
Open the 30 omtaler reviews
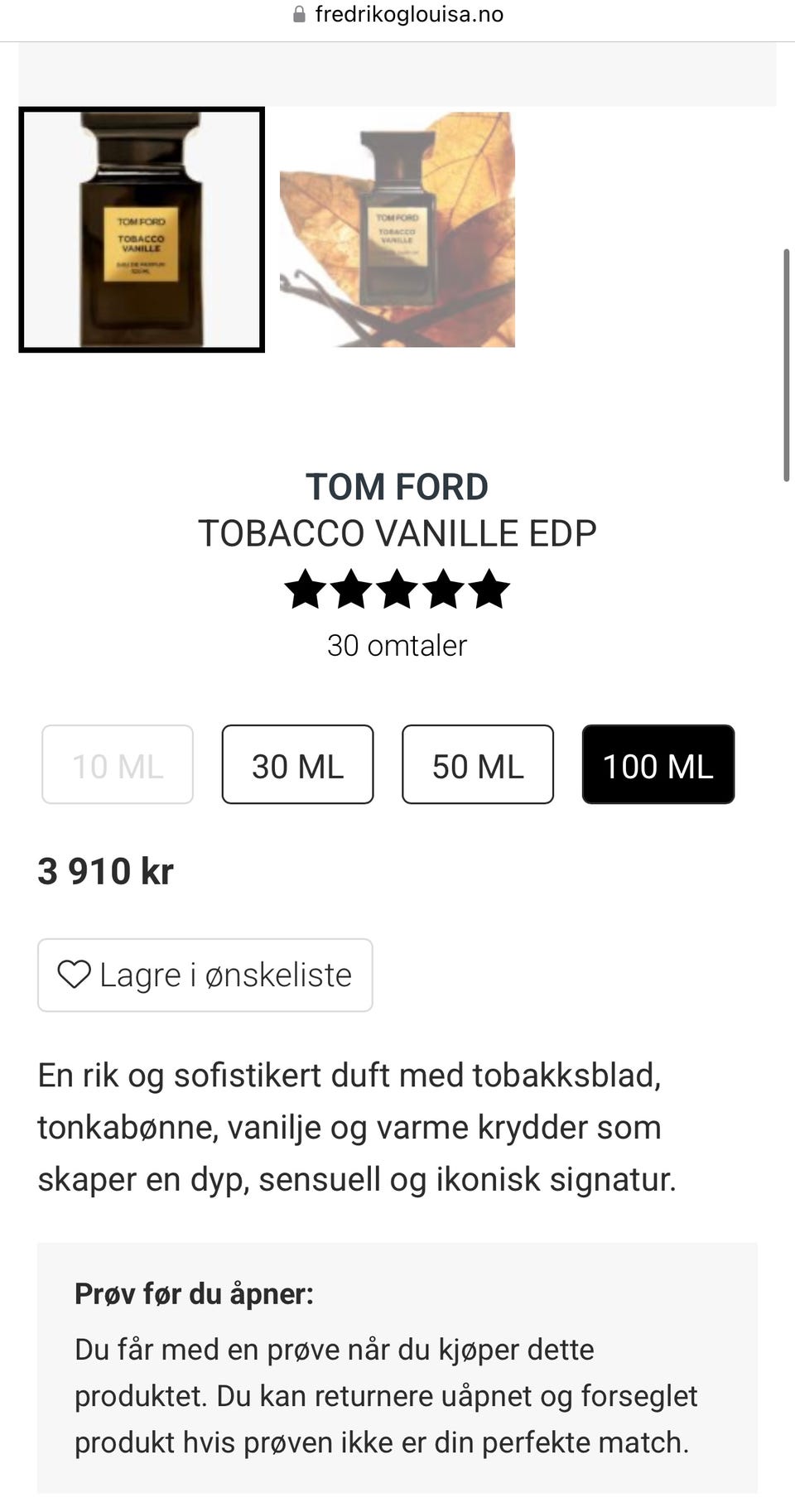[x=397, y=645]
